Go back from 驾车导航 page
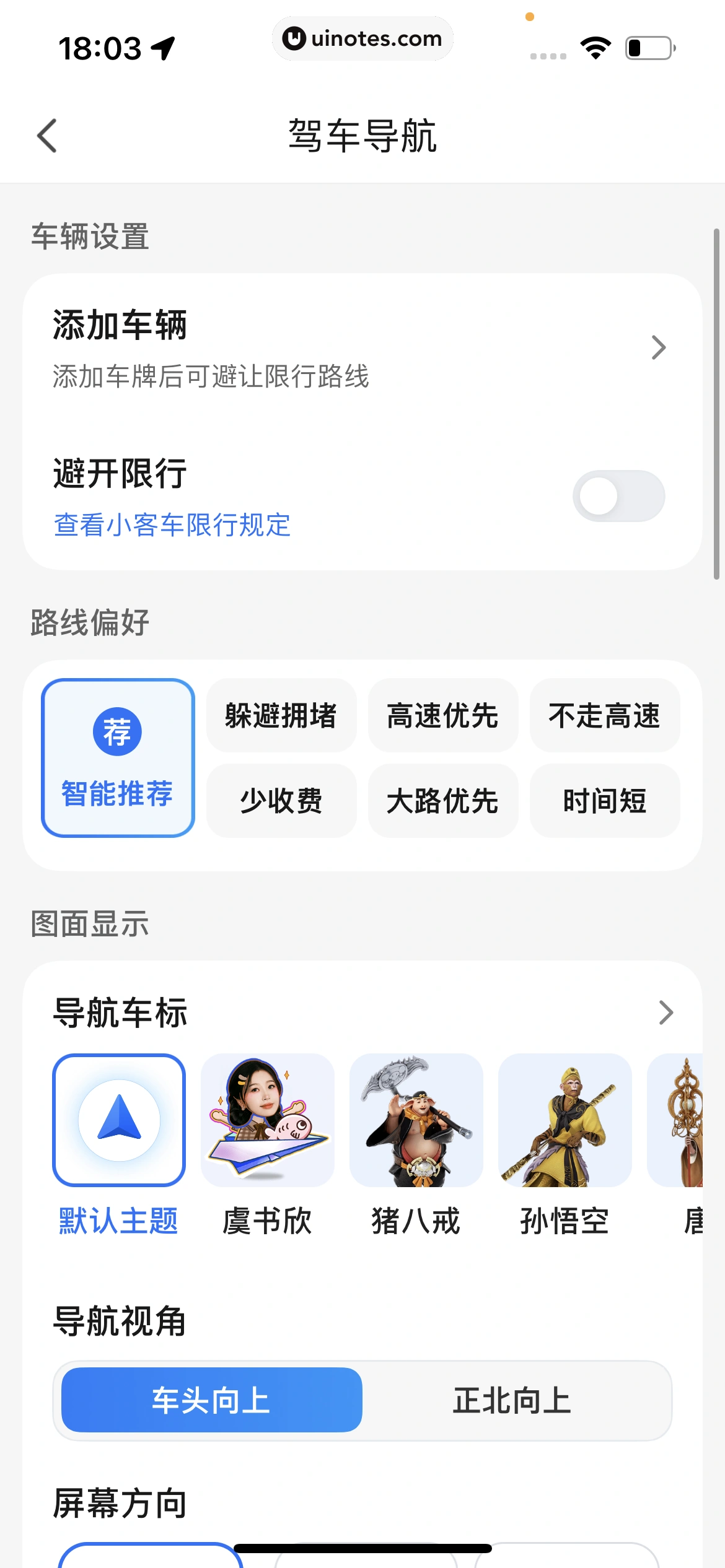This screenshot has height=1568, width=725. (47, 136)
